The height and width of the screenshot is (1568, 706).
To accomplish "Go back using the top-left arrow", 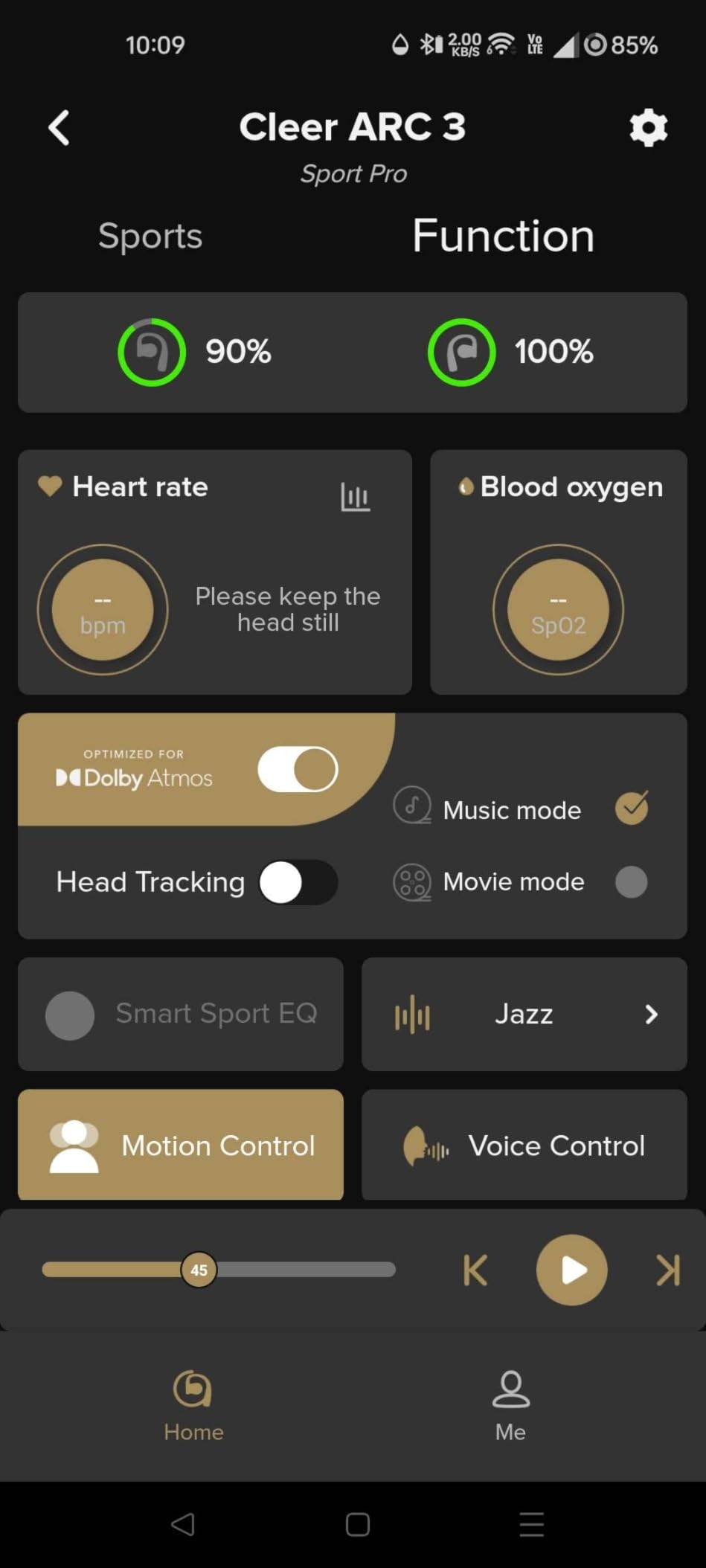I will tap(59, 128).
